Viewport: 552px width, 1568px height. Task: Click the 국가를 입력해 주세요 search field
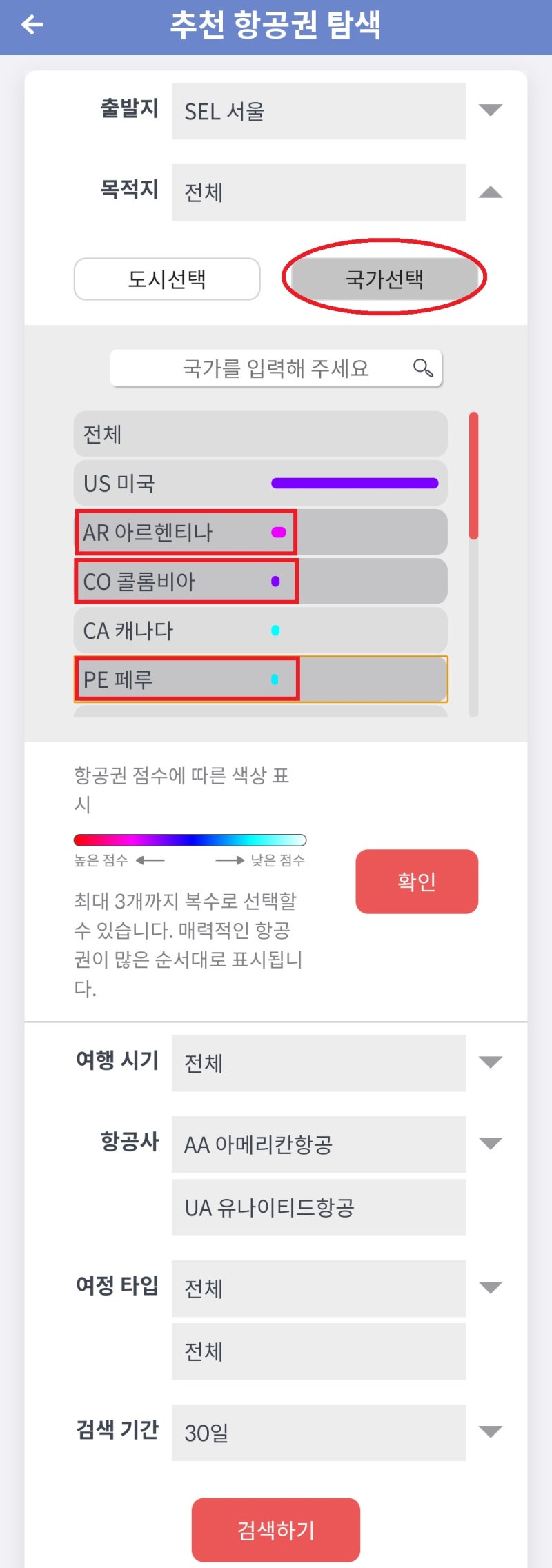point(276,368)
